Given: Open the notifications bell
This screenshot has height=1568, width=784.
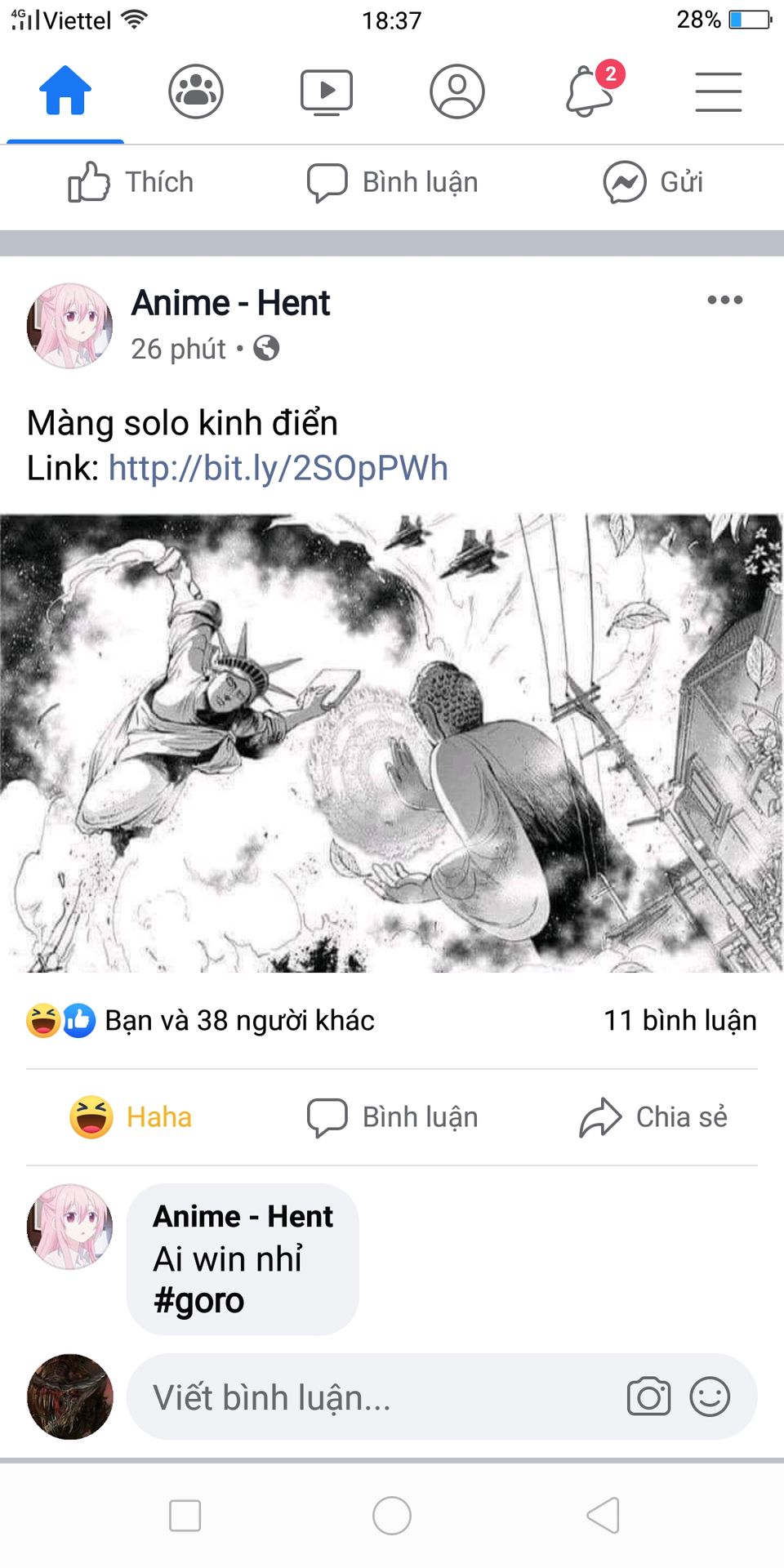Looking at the screenshot, I should click(590, 91).
